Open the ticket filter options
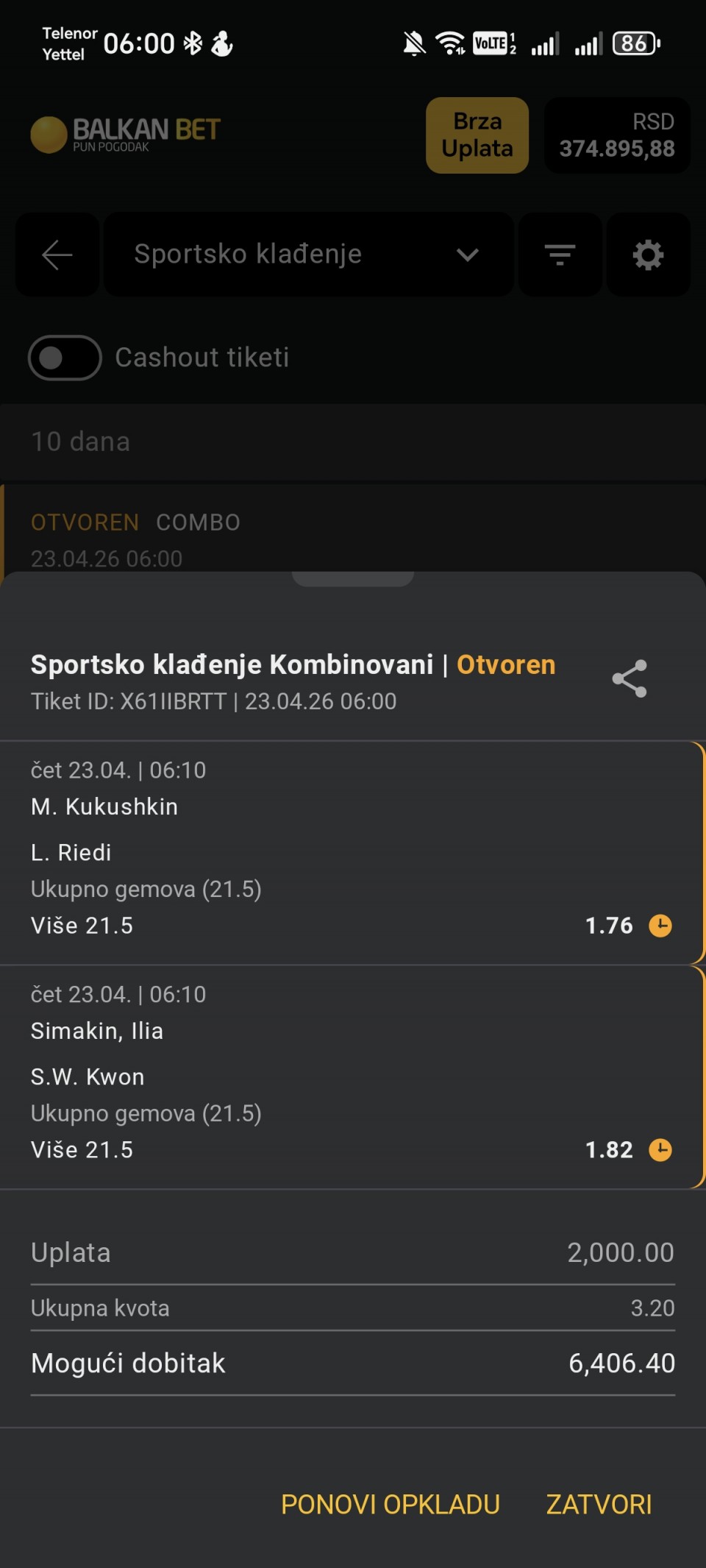Viewport: 706px width, 1568px height. coord(560,255)
